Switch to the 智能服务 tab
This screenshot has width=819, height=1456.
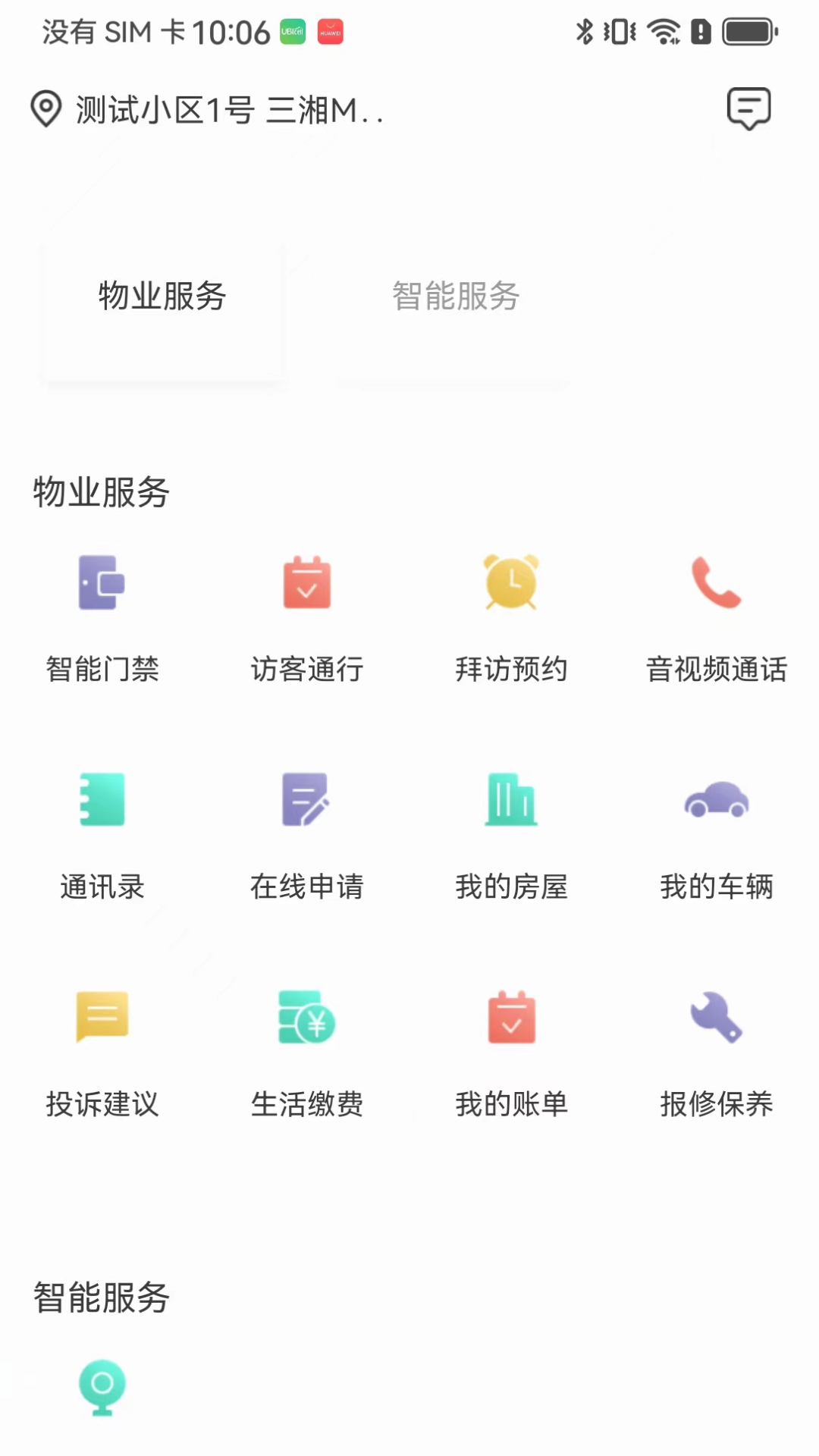455,296
